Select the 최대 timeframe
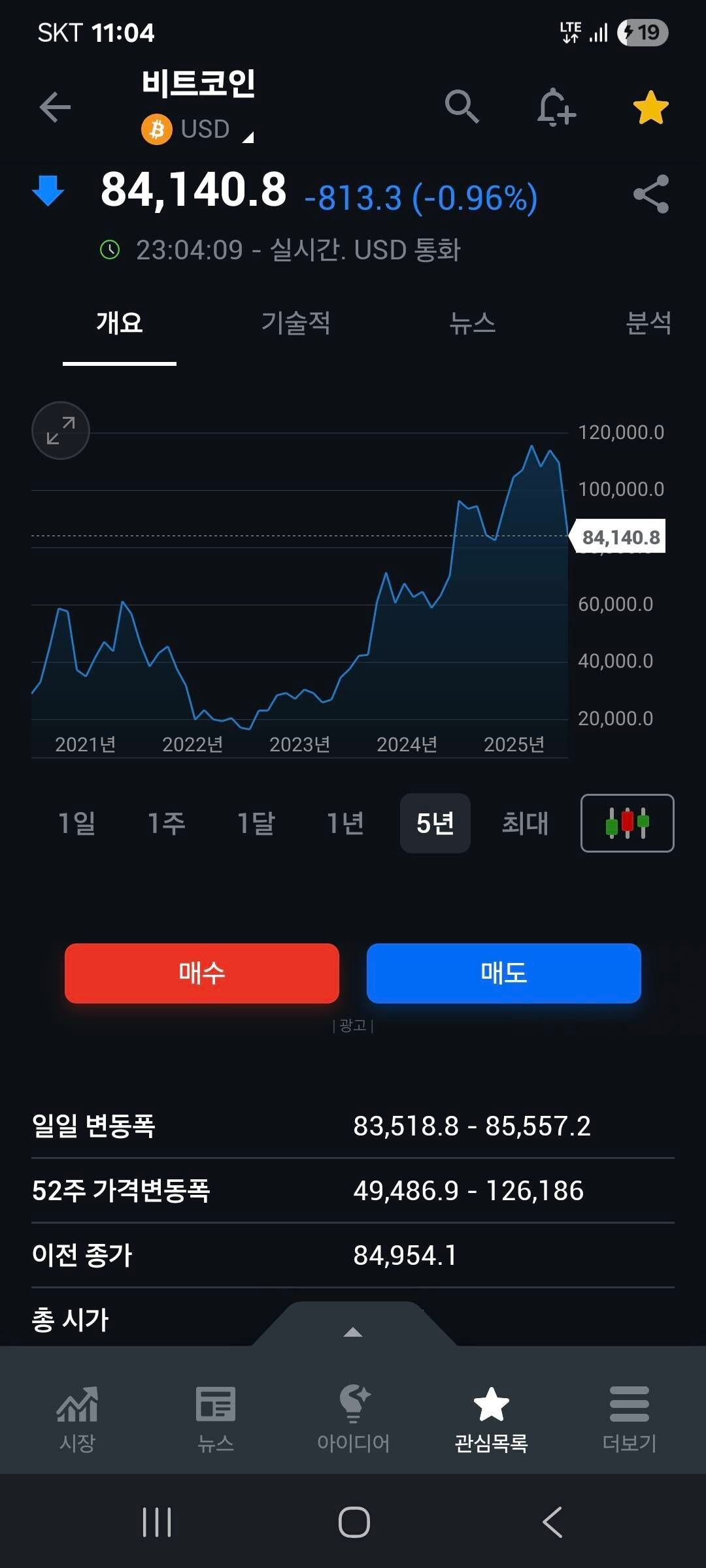The height and width of the screenshot is (1568, 706). click(x=524, y=823)
